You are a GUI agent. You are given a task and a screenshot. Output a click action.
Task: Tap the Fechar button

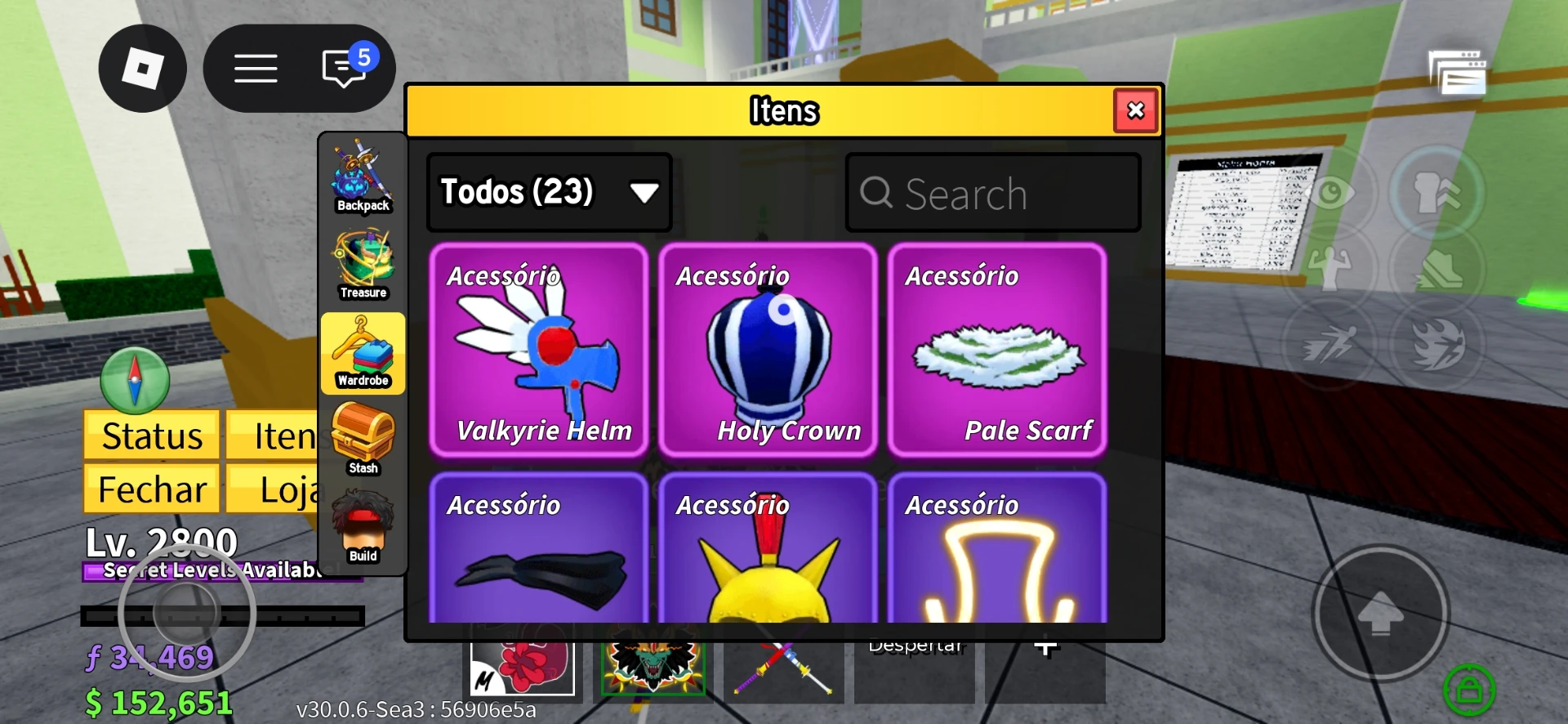[152, 489]
